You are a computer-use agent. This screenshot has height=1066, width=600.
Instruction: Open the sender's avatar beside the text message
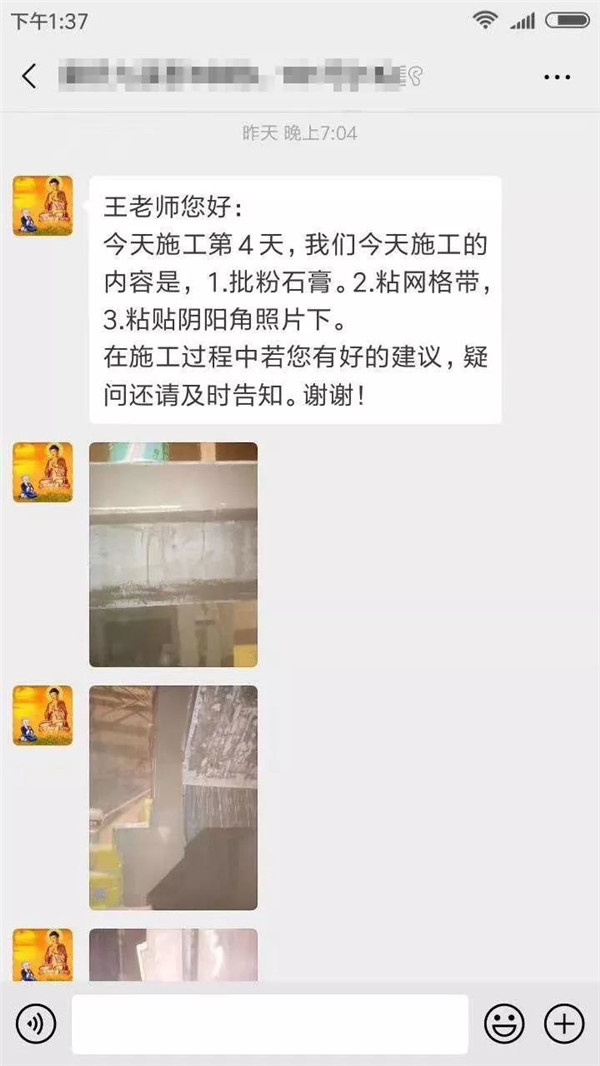tap(43, 206)
